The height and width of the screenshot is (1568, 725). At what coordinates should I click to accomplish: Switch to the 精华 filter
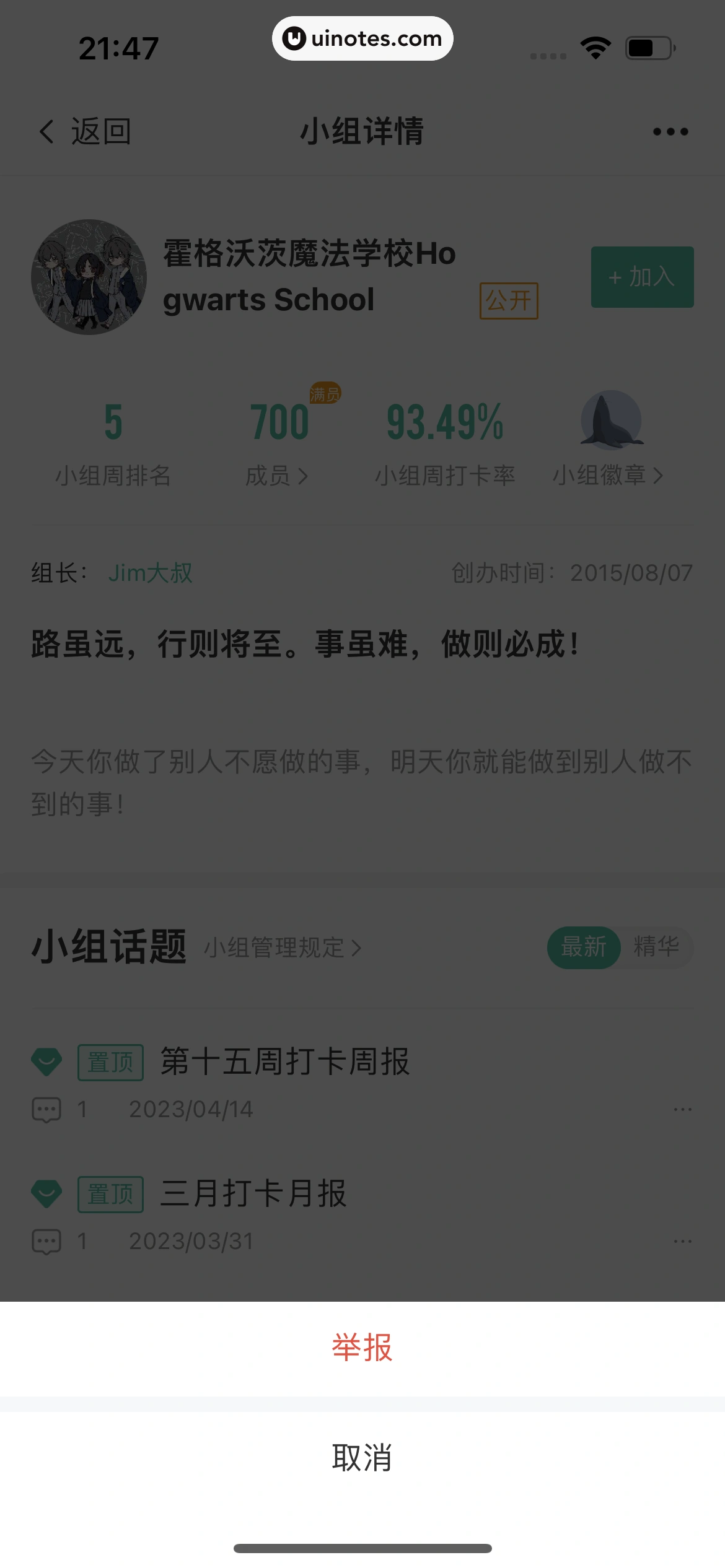coord(657,947)
